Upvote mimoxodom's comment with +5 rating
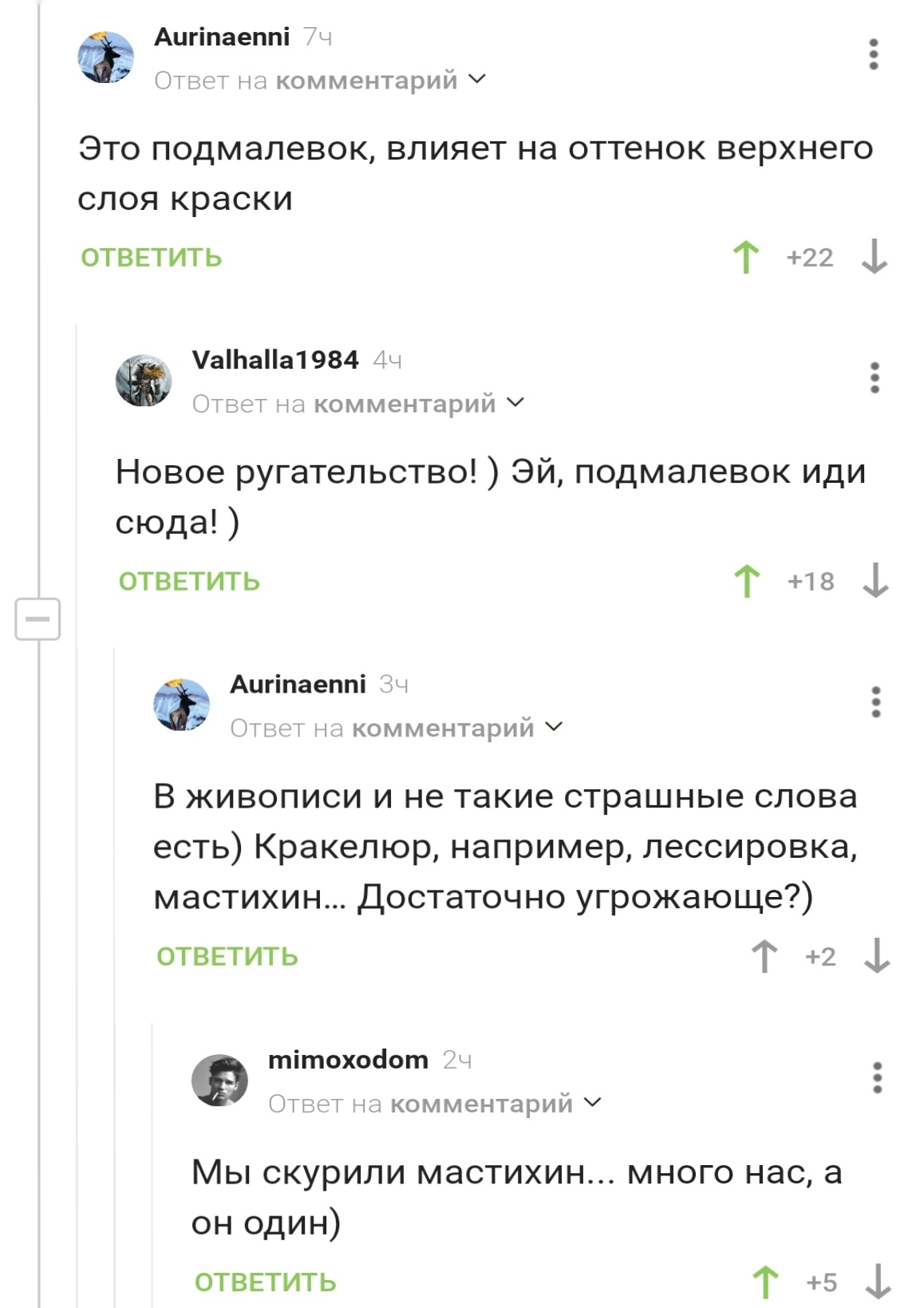Image resolution: width=924 pixels, height=1308 pixels. tap(765, 1282)
